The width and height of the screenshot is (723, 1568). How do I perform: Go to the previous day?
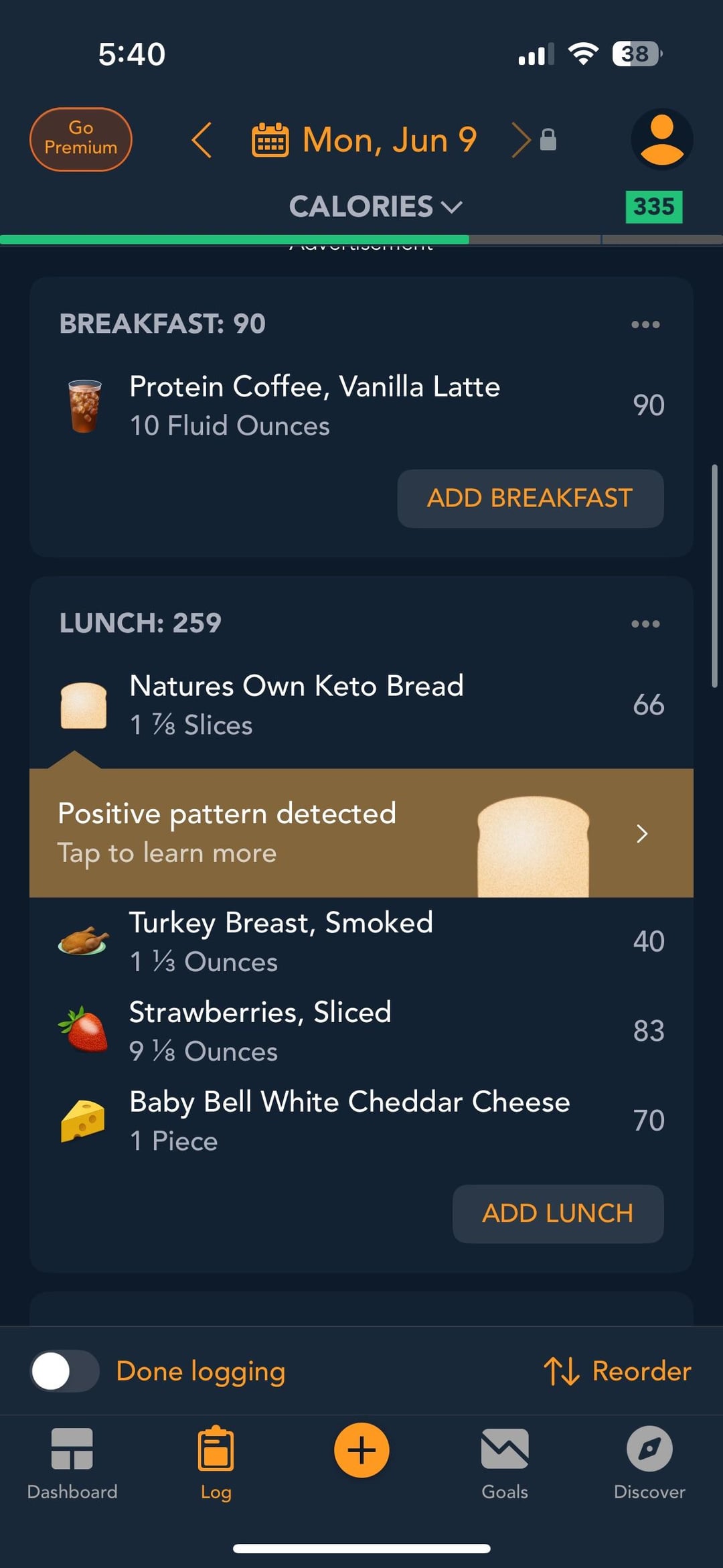pyautogui.click(x=202, y=140)
